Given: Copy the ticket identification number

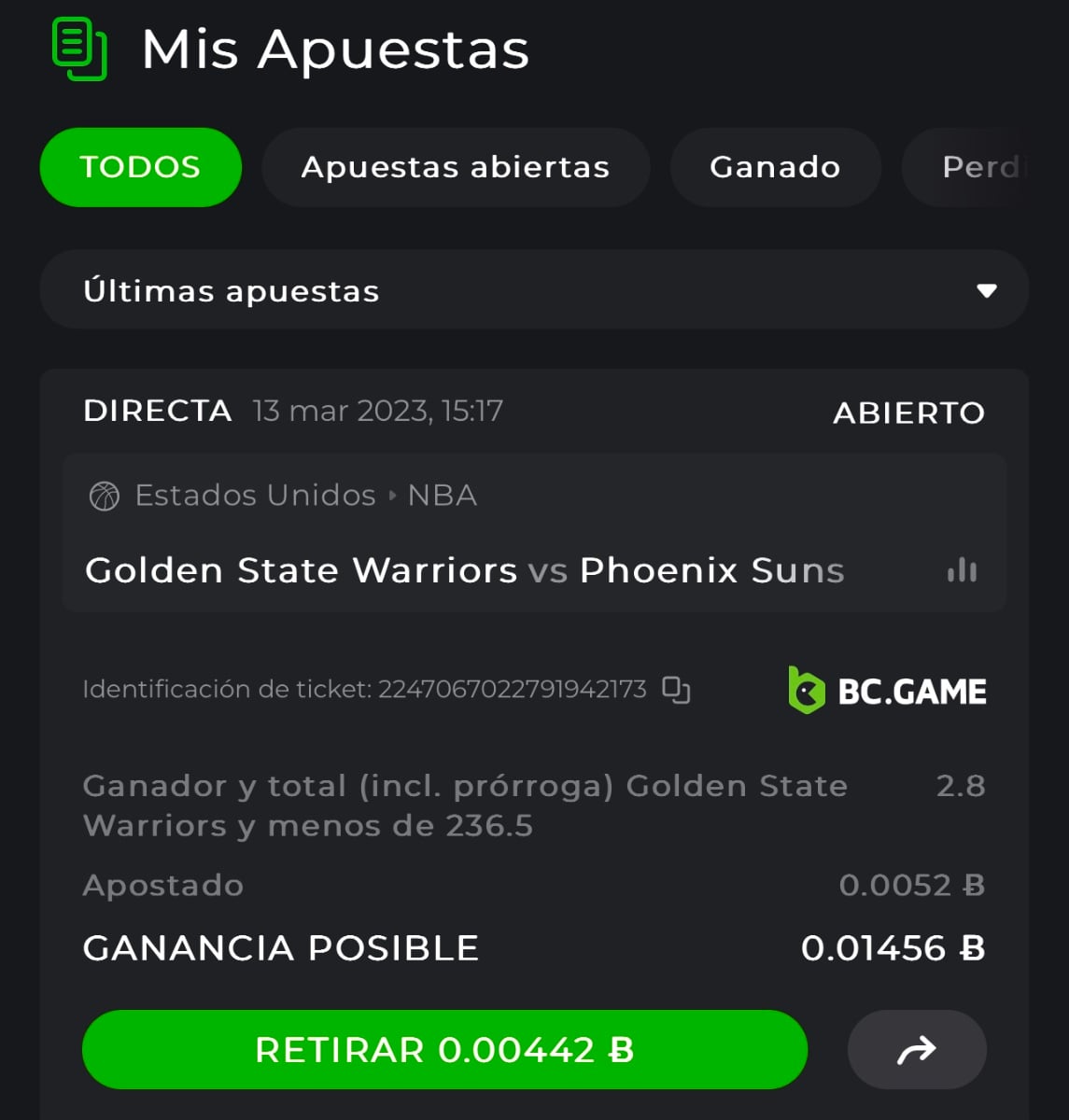Looking at the screenshot, I should pyautogui.click(x=676, y=690).
